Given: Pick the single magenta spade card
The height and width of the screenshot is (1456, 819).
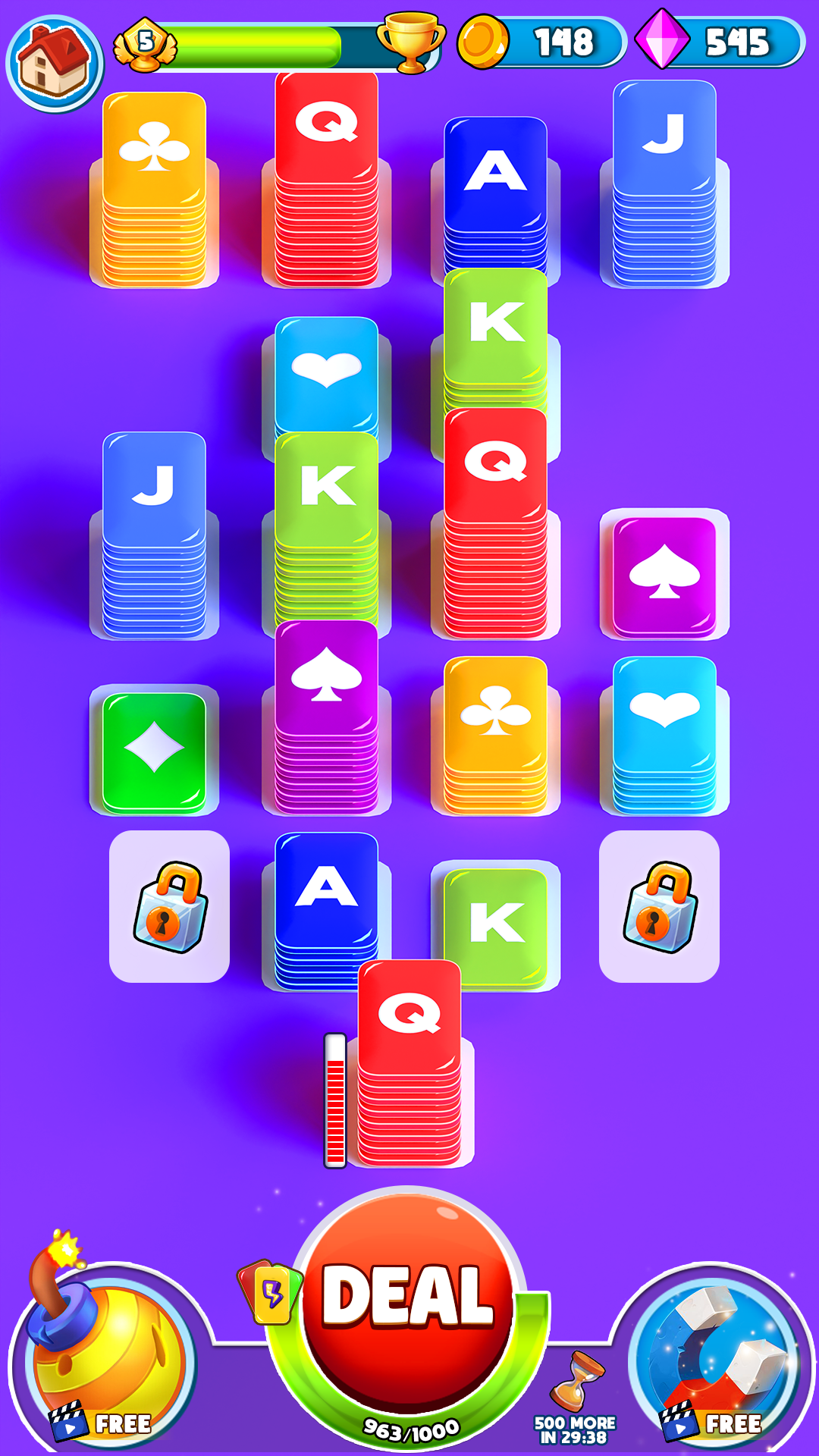Looking at the screenshot, I should point(664,575).
